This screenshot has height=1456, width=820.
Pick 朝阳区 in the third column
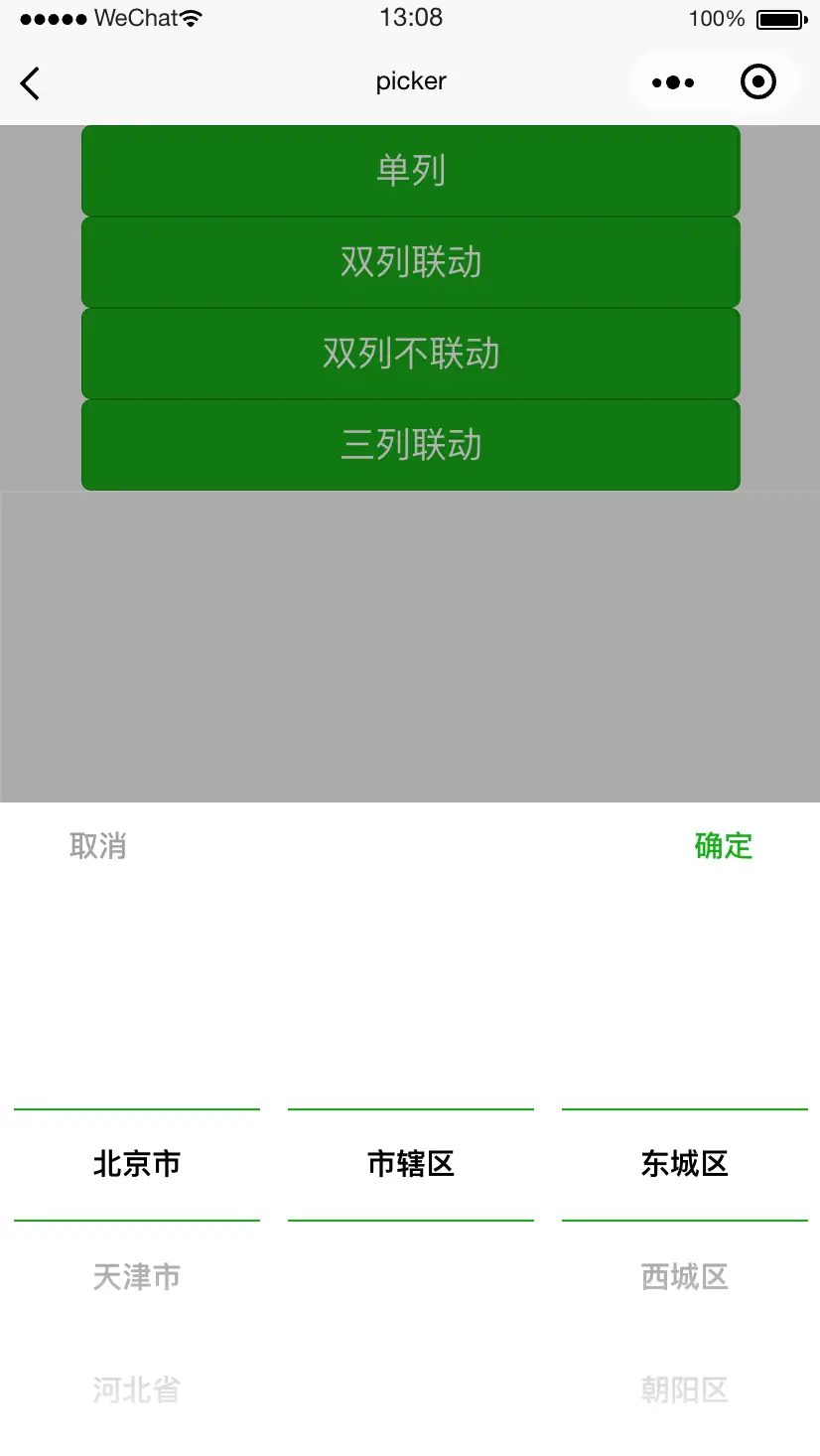tap(685, 1389)
